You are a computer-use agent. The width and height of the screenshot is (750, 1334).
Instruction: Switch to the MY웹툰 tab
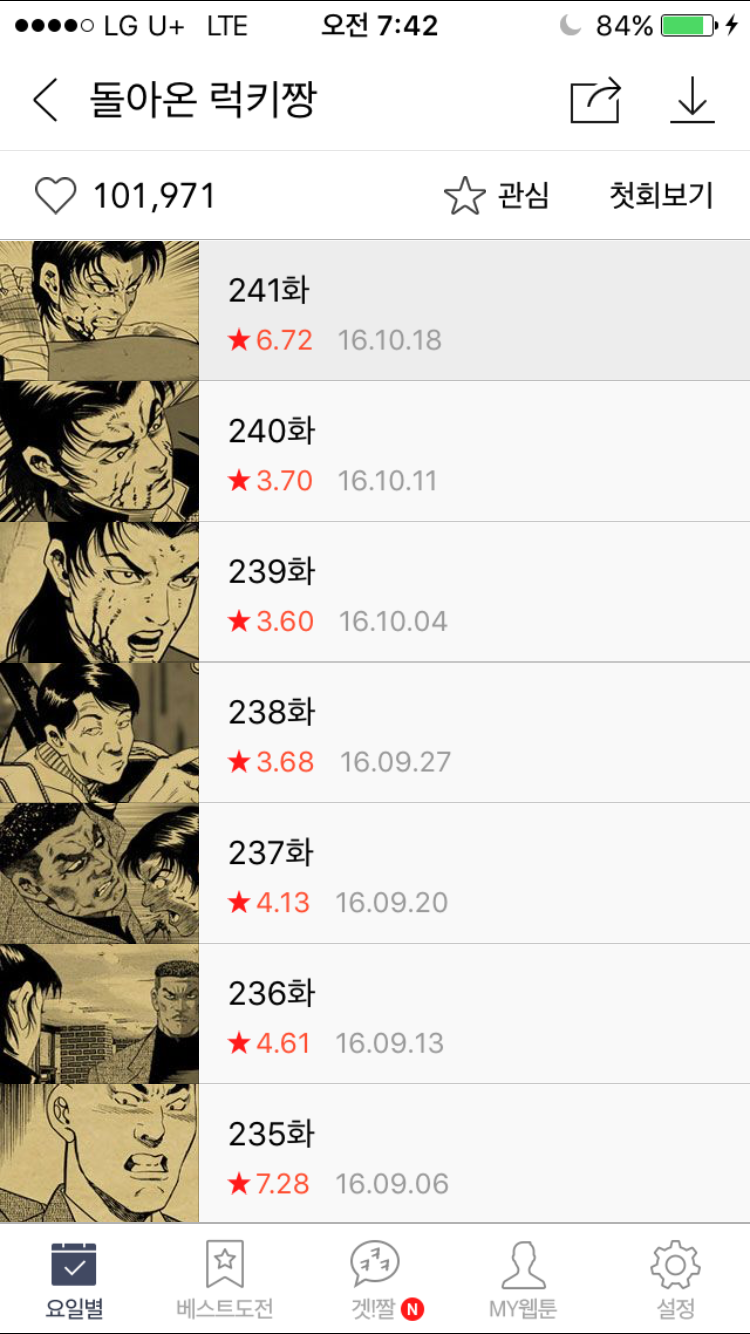(x=523, y=1279)
